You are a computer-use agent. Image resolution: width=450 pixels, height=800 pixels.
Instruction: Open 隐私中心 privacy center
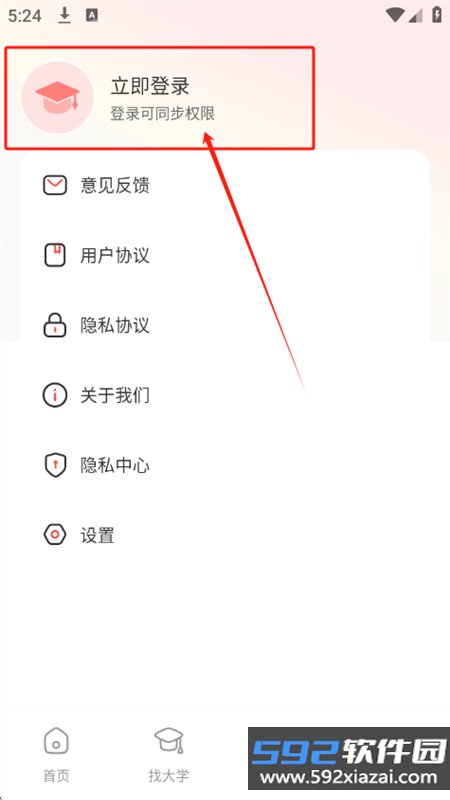pos(225,465)
